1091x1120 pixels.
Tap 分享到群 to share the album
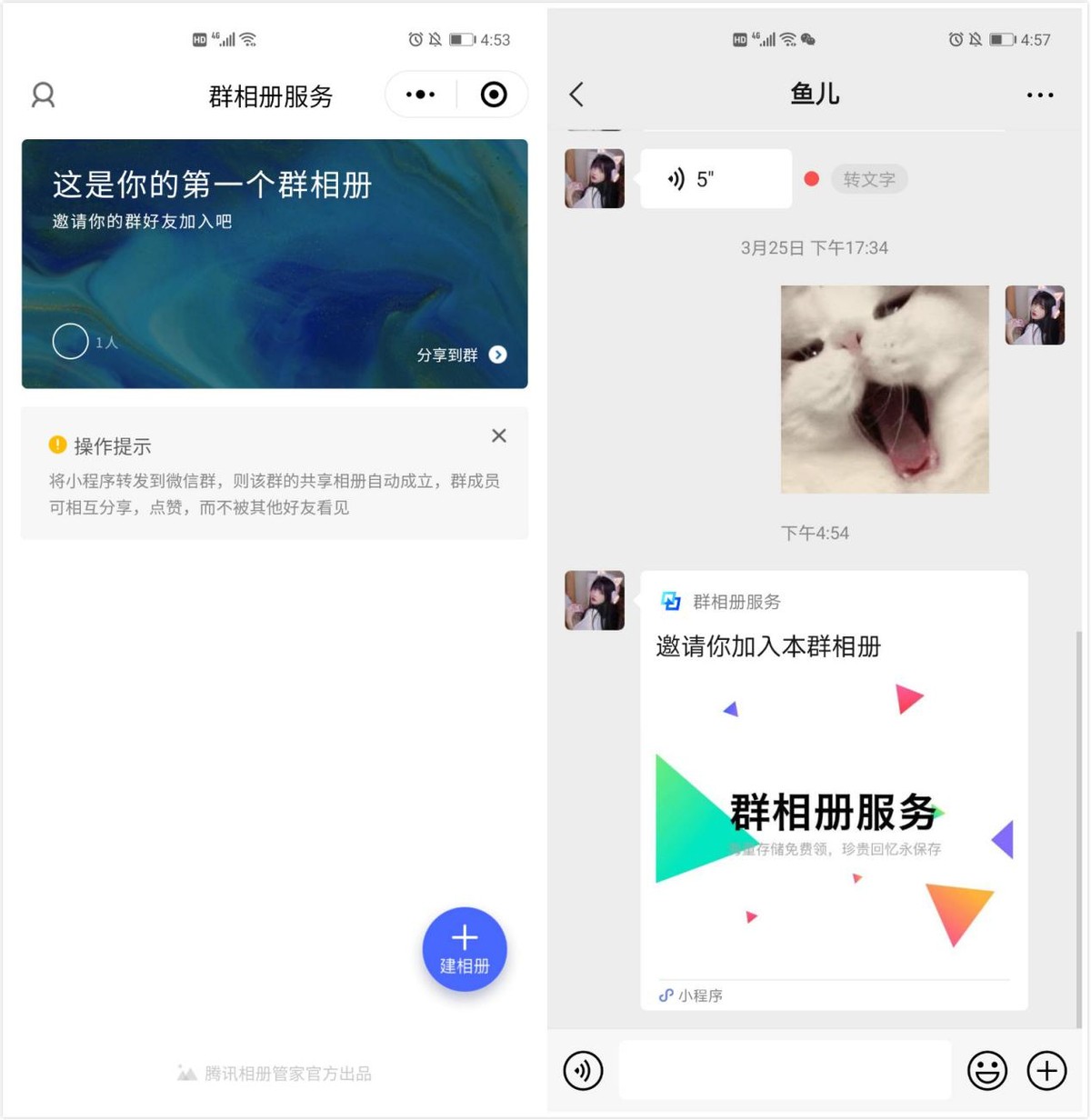point(462,355)
